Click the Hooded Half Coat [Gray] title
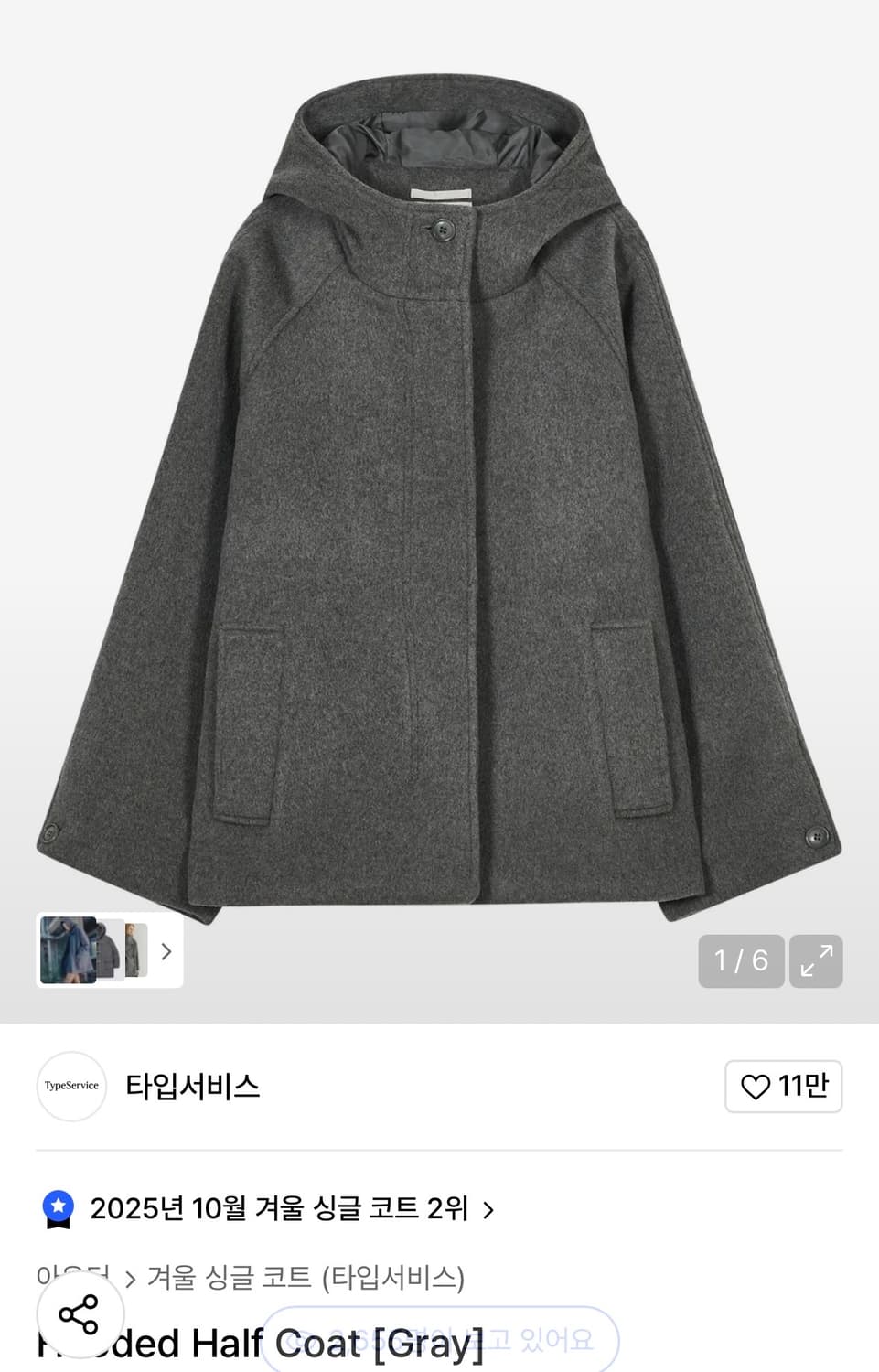 [259, 1343]
